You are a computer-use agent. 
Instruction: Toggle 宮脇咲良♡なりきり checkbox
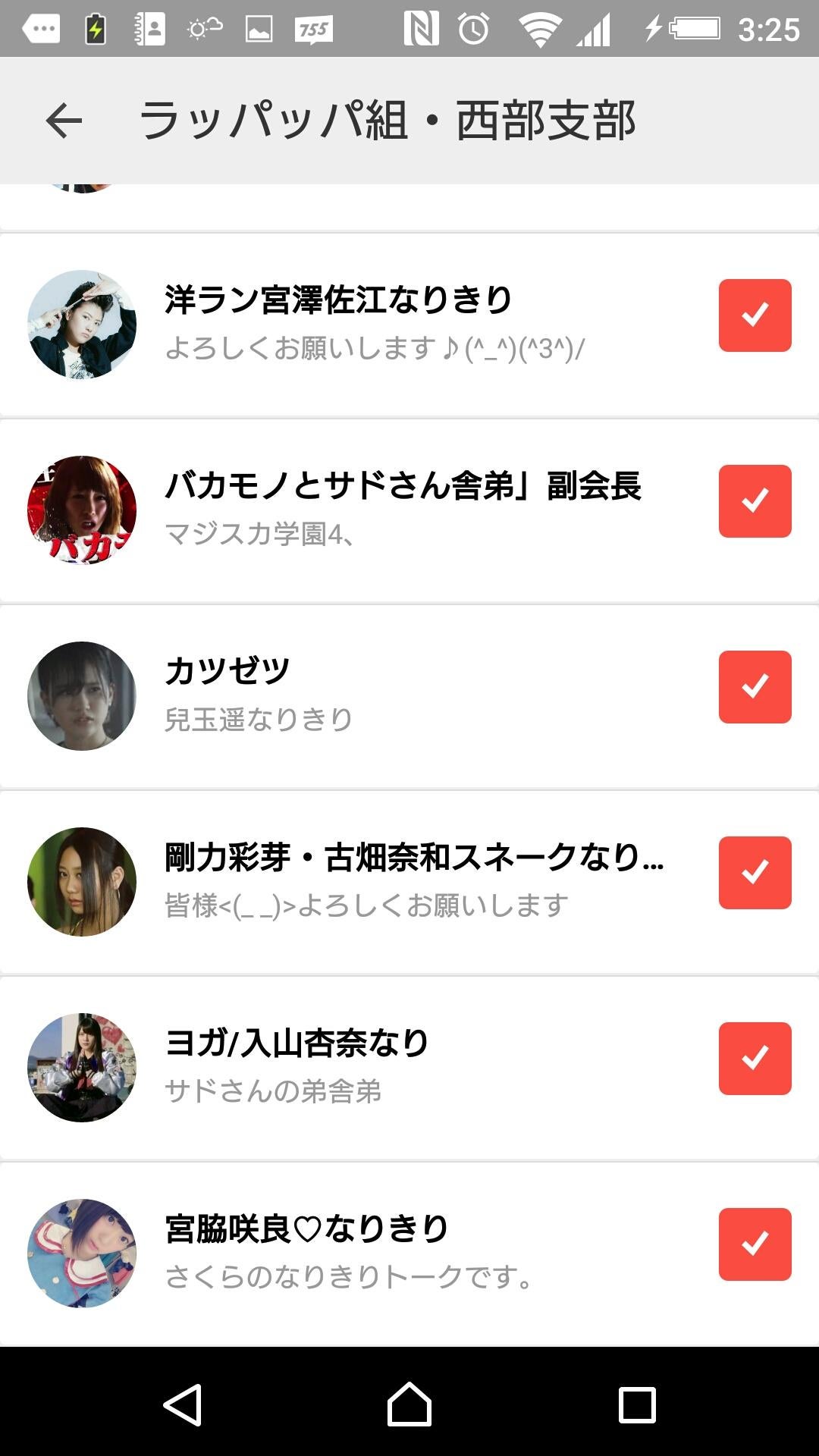coord(755,1244)
